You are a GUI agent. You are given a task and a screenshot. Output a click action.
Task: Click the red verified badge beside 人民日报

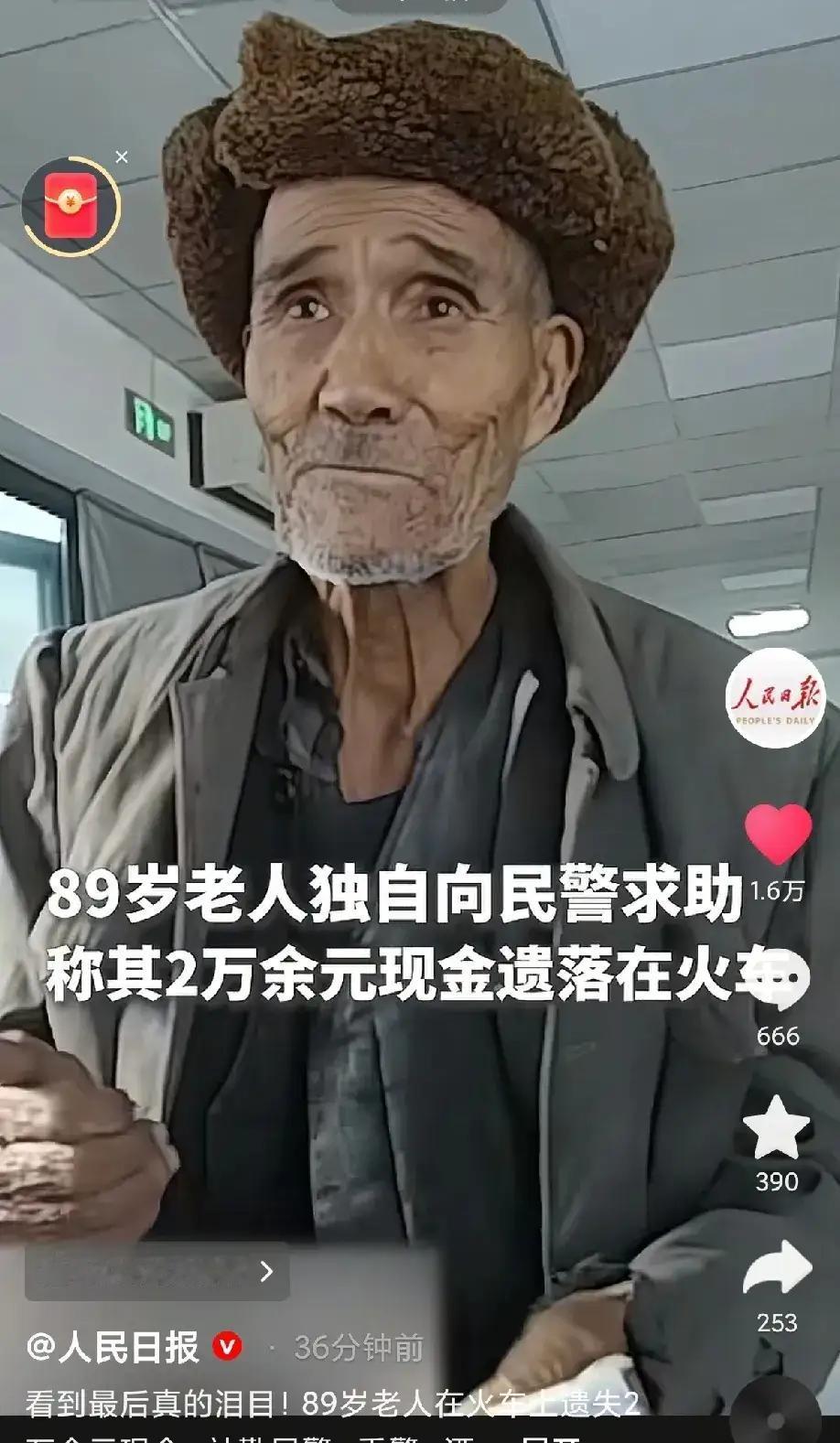[x=224, y=1346]
